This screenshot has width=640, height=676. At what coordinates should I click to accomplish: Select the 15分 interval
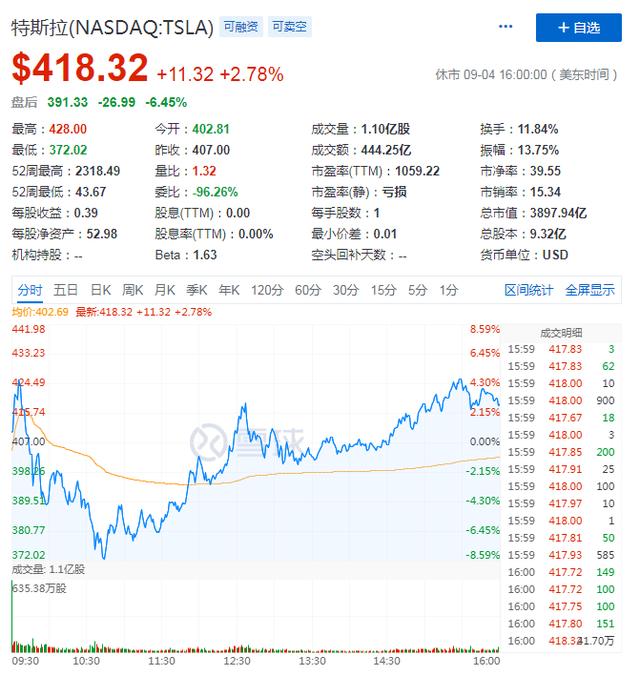[x=383, y=290]
